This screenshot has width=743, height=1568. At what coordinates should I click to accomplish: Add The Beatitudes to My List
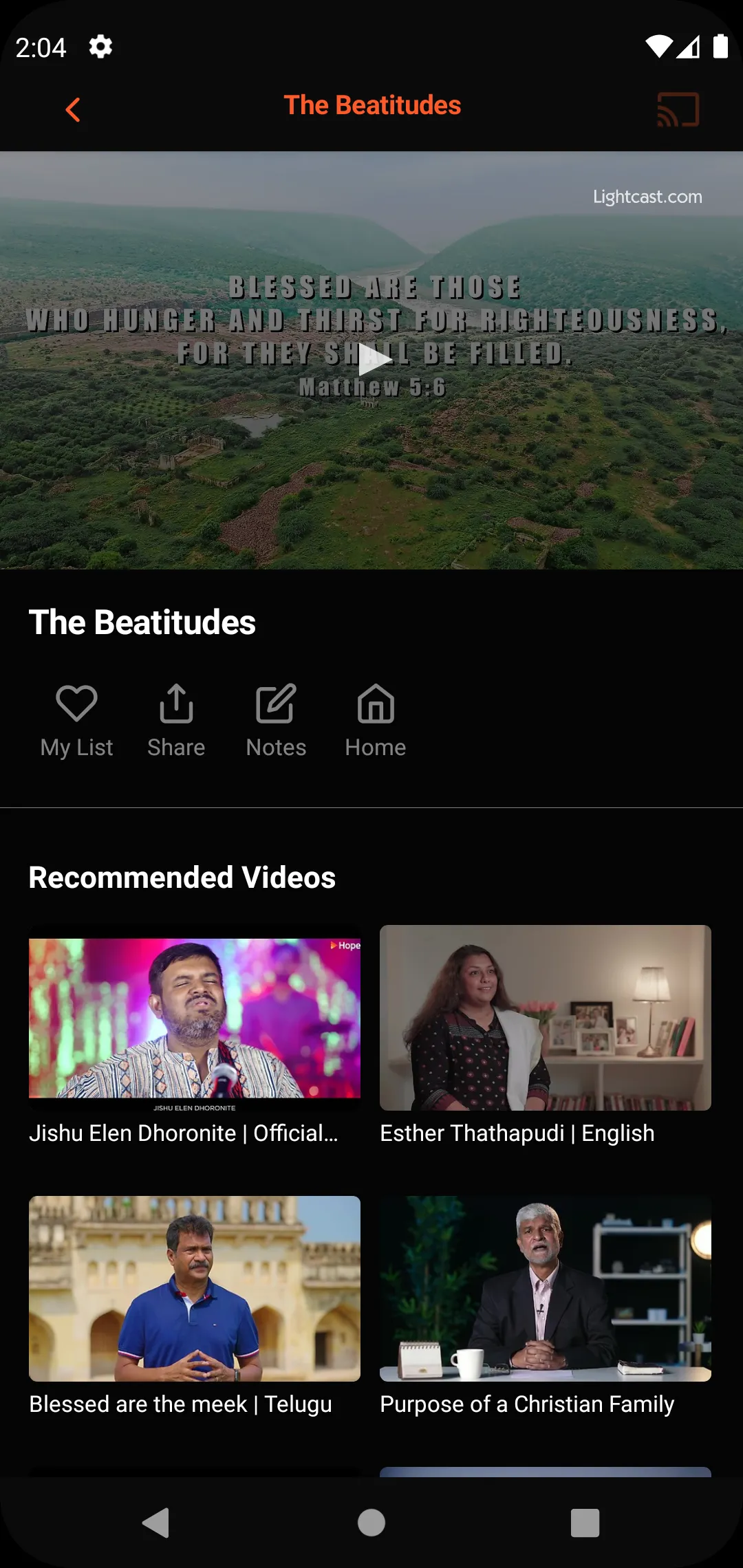76,721
